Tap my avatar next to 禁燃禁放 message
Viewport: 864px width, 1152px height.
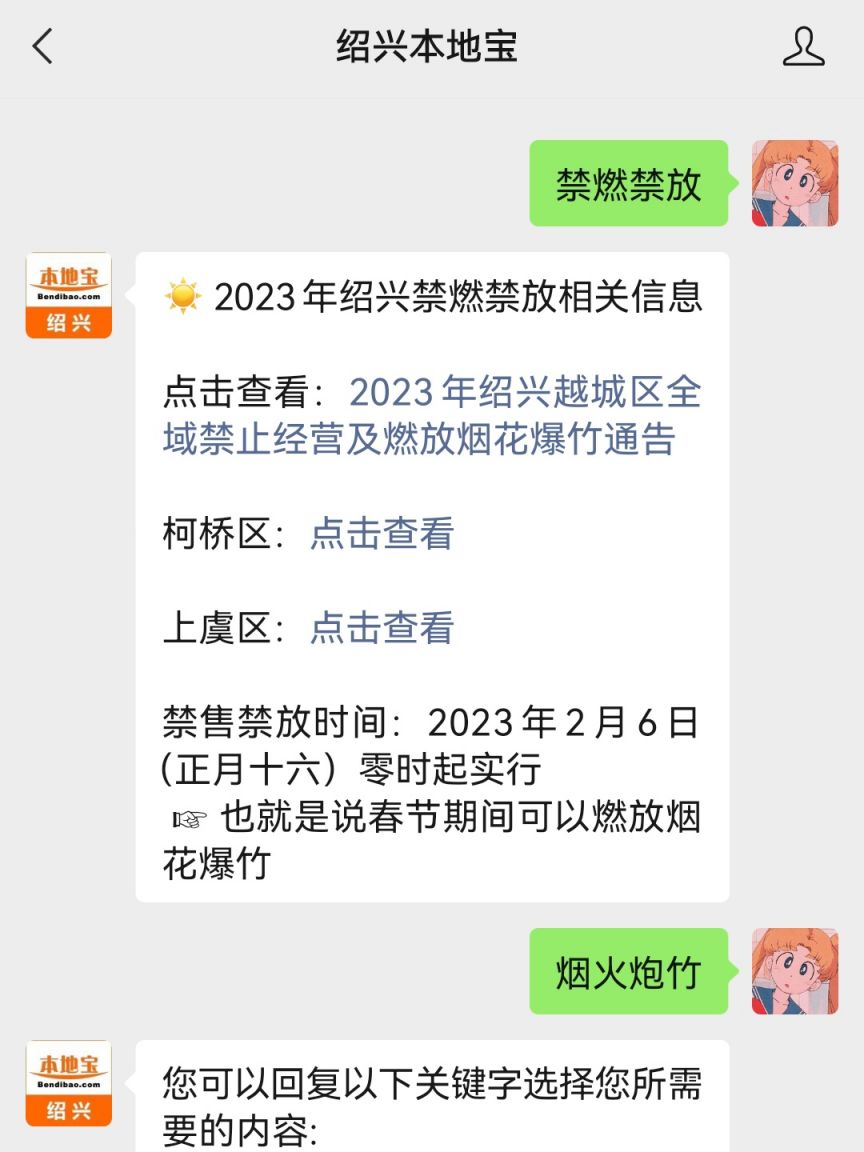tap(794, 183)
